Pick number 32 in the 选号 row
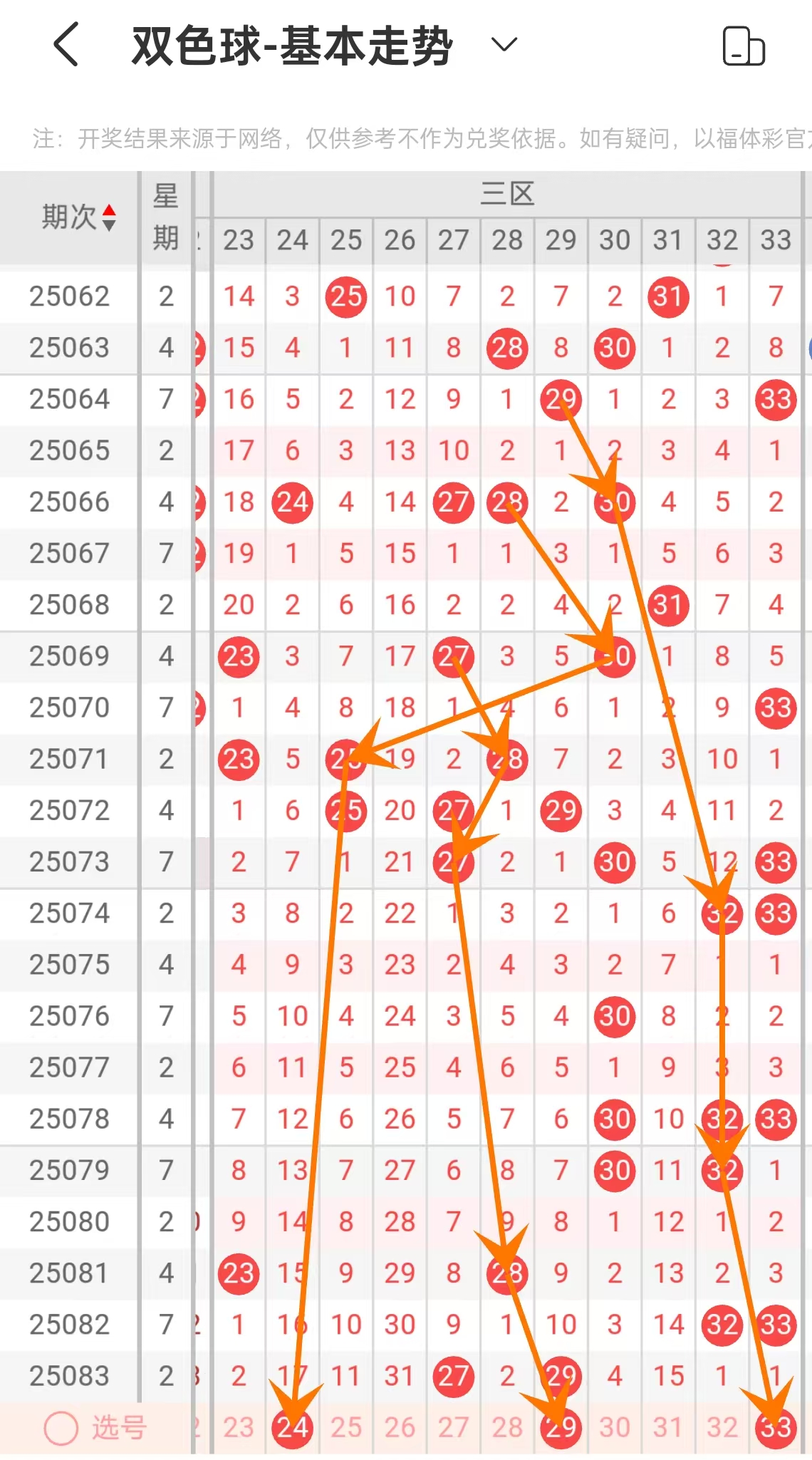This screenshot has width=812, height=1460. point(722,1427)
